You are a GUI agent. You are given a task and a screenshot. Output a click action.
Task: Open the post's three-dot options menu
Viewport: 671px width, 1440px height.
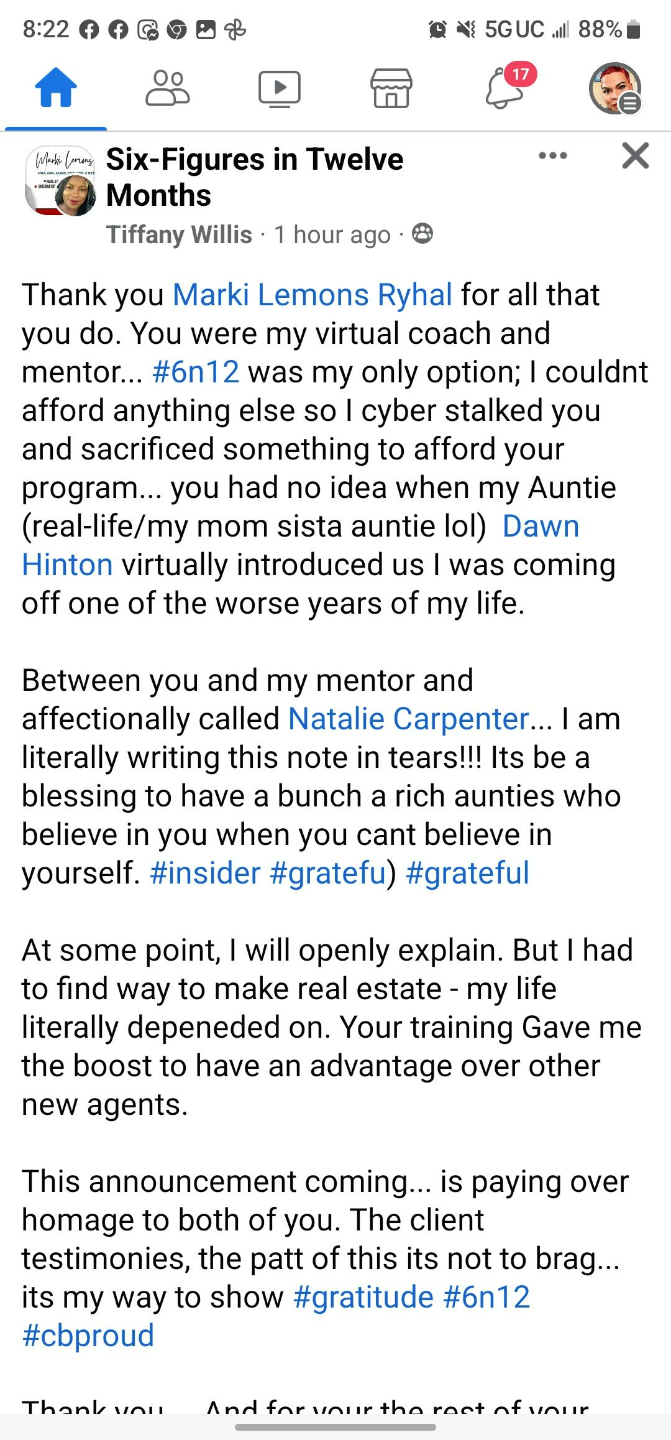pos(552,156)
